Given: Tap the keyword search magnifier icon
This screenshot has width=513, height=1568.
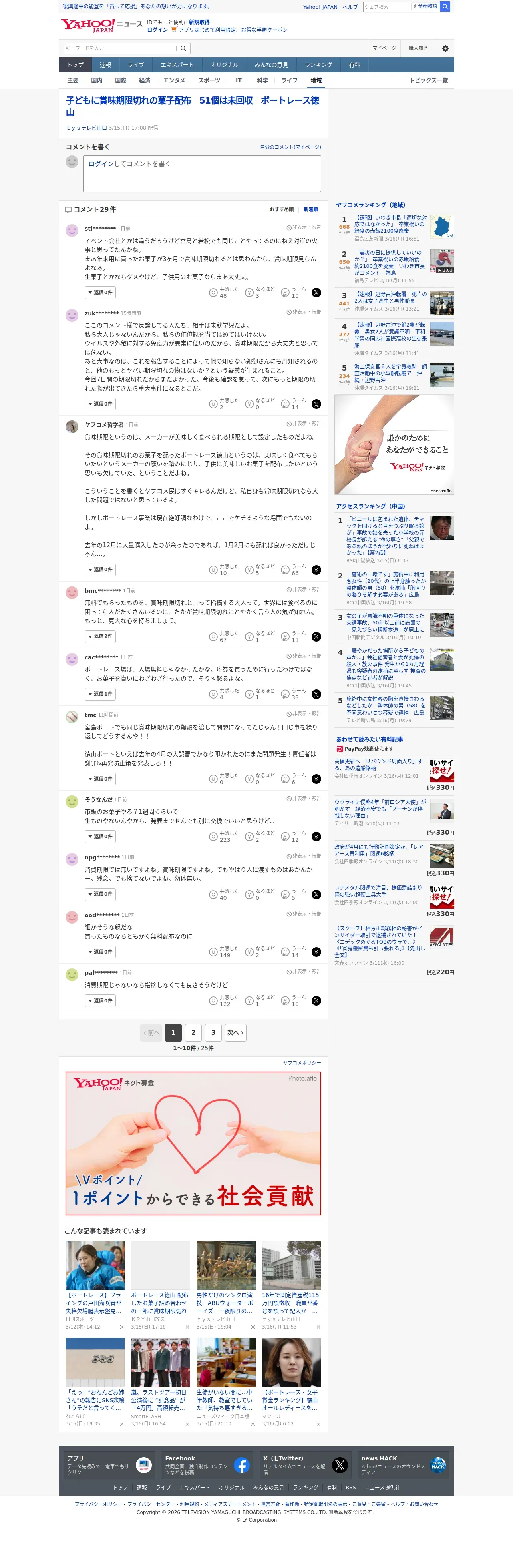Looking at the screenshot, I should [x=183, y=48].
